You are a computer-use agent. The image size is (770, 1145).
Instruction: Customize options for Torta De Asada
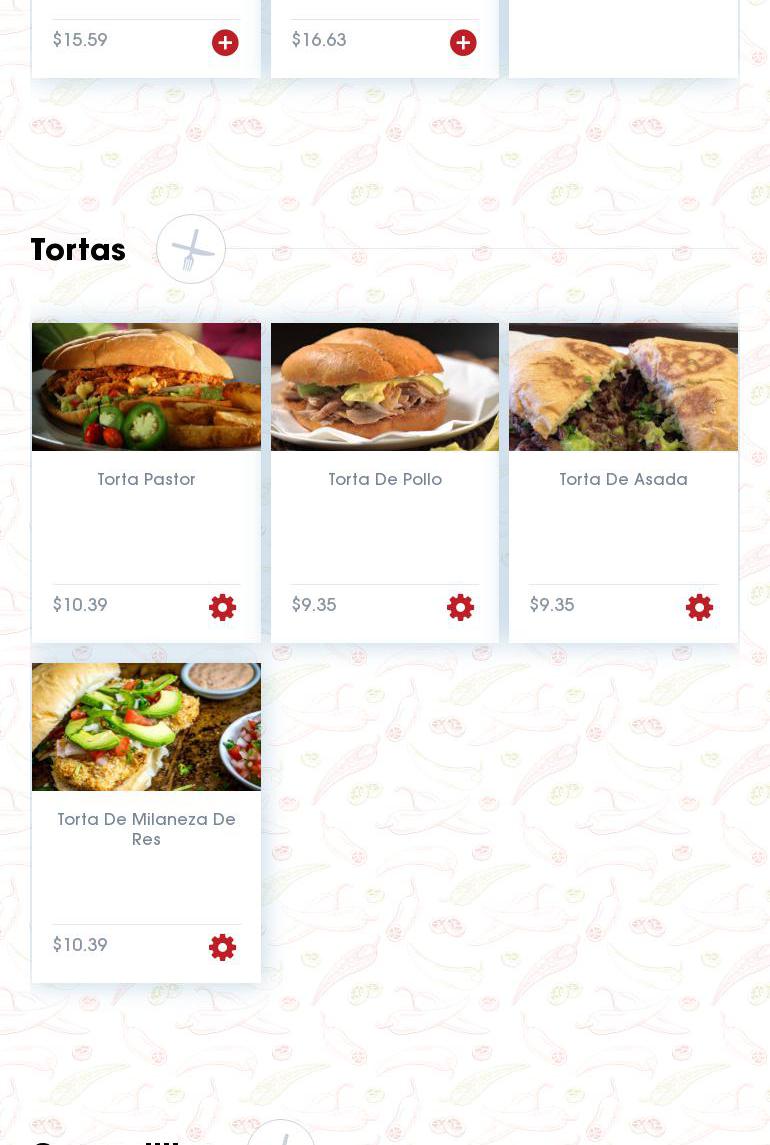(x=699, y=607)
